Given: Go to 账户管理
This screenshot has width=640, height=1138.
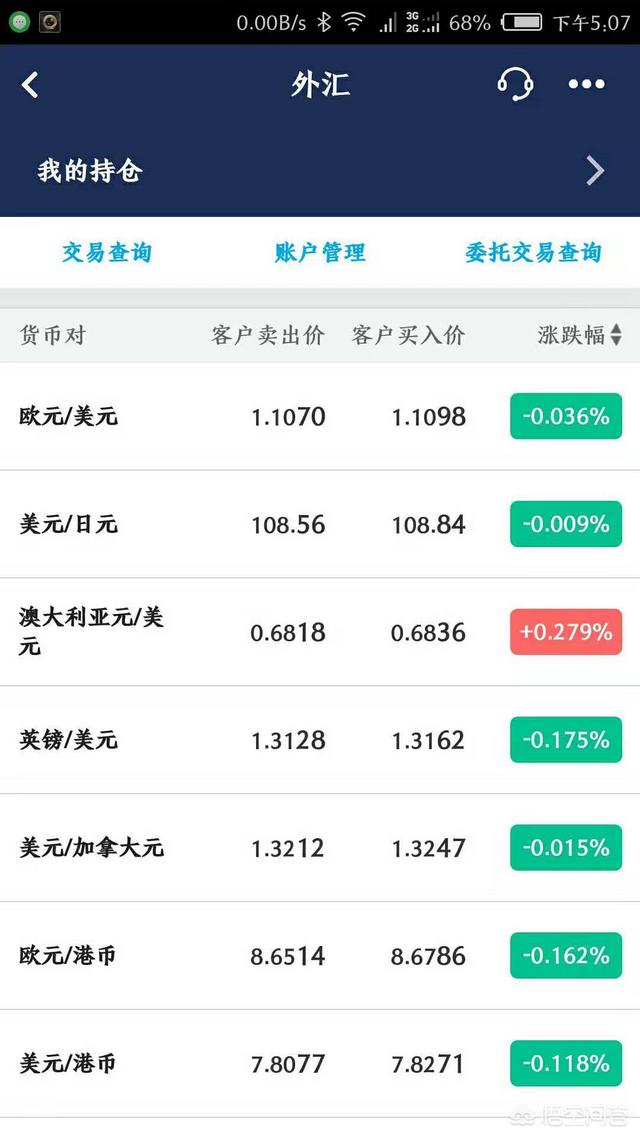Looking at the screenshot, I should (x=320, y=253).
